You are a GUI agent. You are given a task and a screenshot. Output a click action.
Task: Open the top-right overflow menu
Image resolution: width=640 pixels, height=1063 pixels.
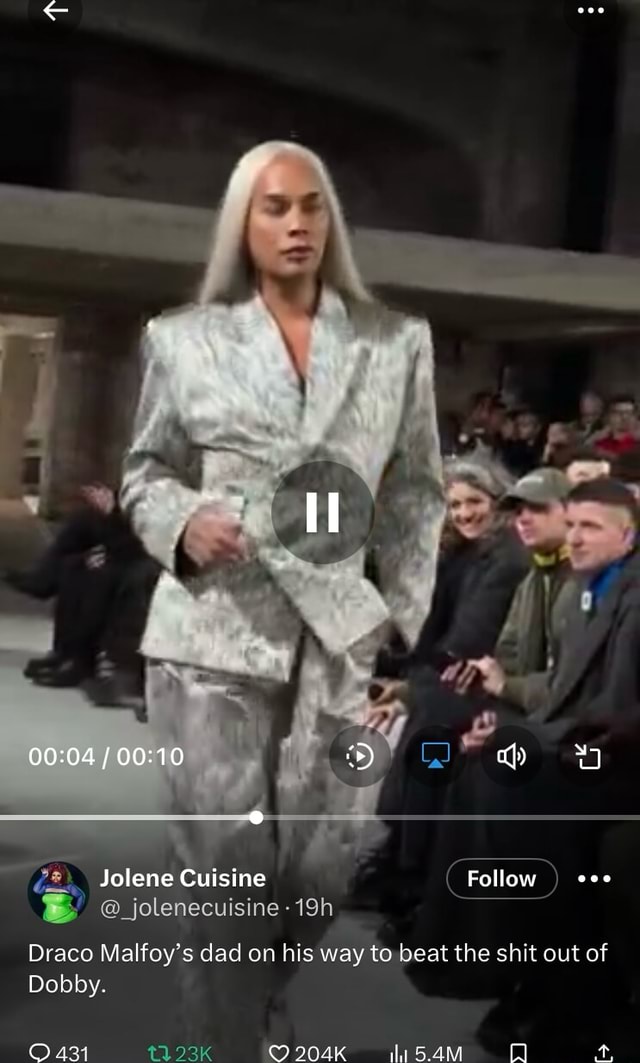click(591, 11)
